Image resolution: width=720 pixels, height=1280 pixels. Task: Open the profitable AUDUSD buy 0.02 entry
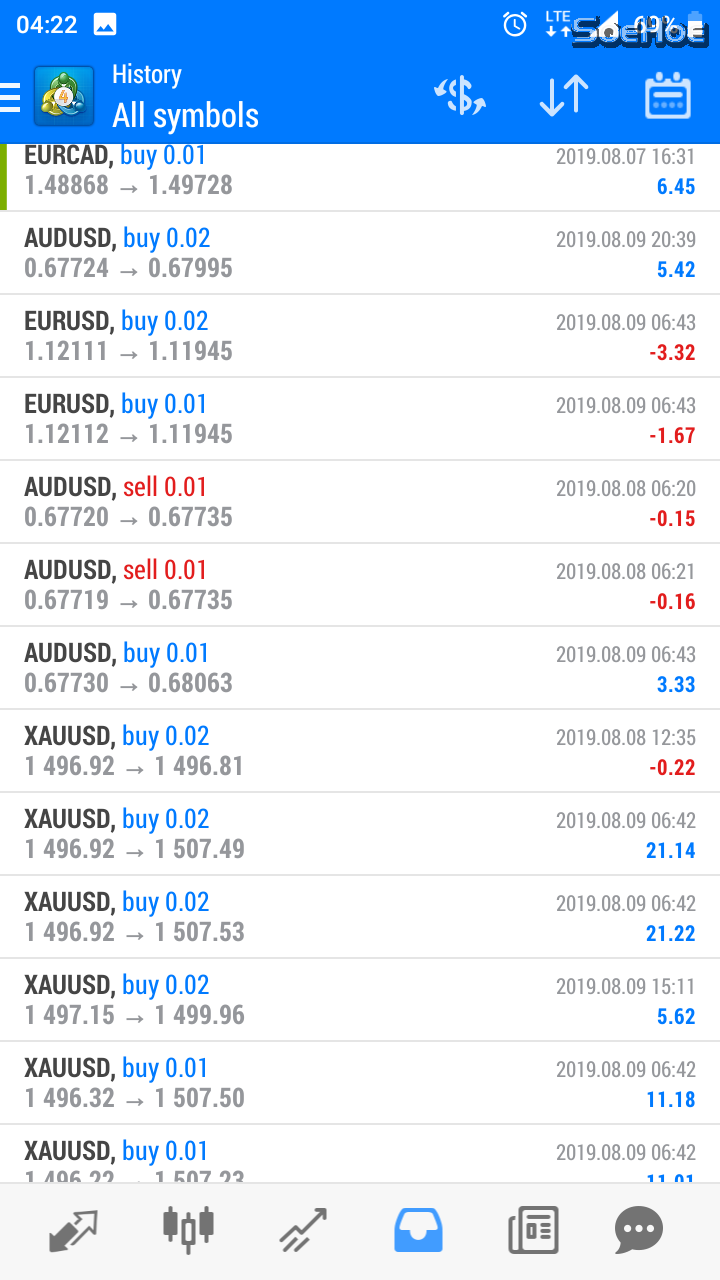click(x=360, y=252)
